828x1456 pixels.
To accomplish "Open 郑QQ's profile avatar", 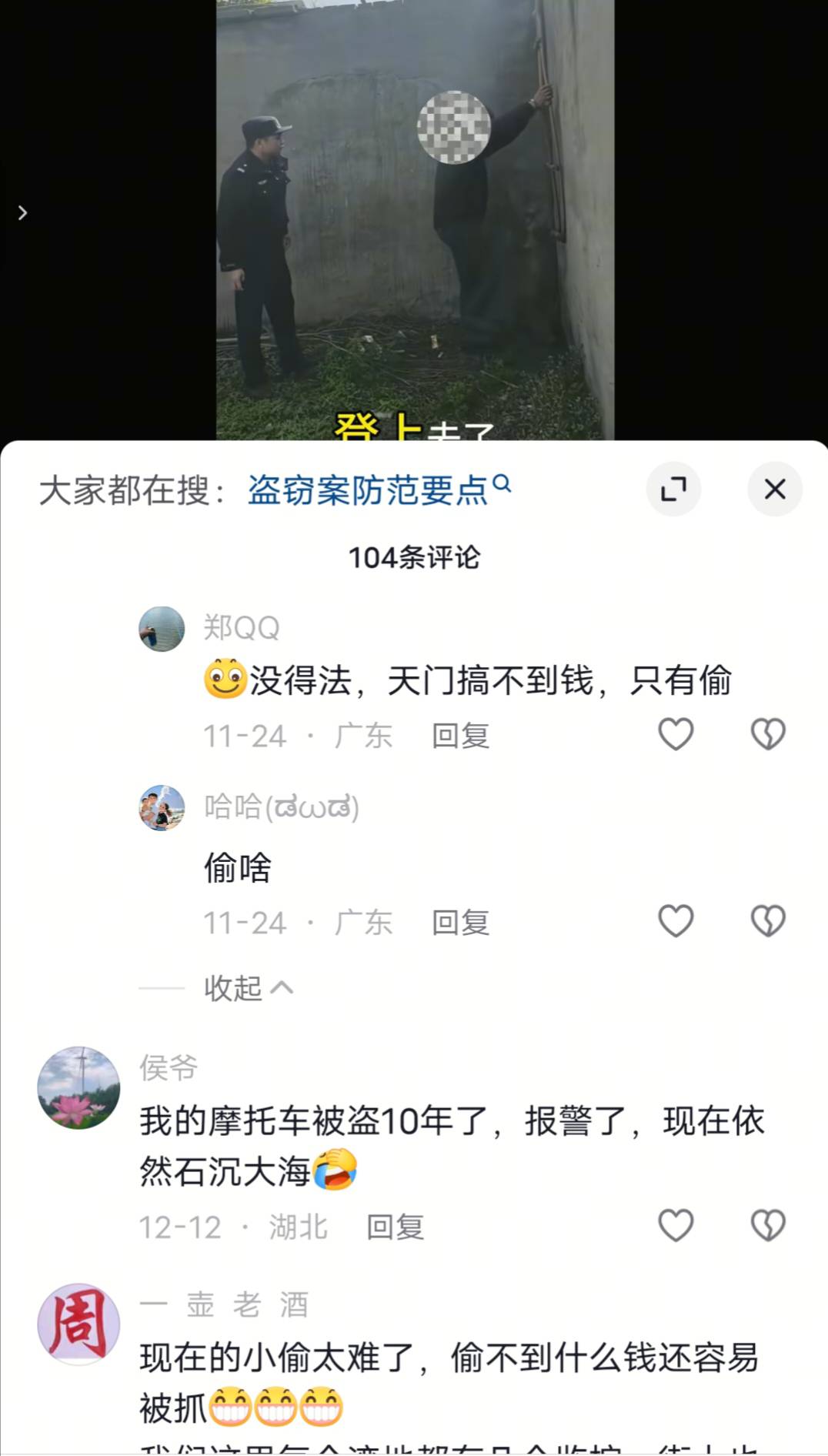I will pyautogui.click(x=162, y=629).
